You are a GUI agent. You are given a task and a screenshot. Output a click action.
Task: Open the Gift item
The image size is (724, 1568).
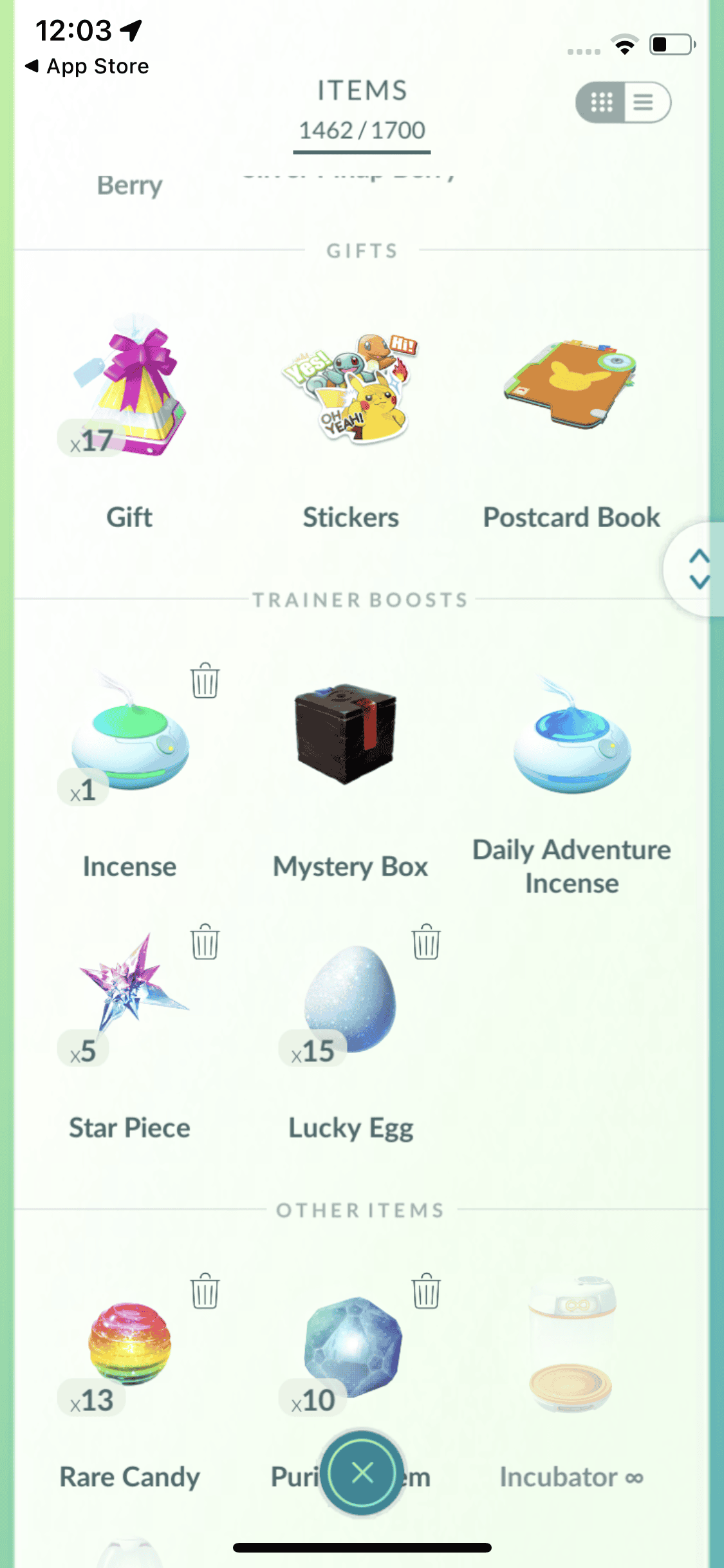(x=129, y=393)
